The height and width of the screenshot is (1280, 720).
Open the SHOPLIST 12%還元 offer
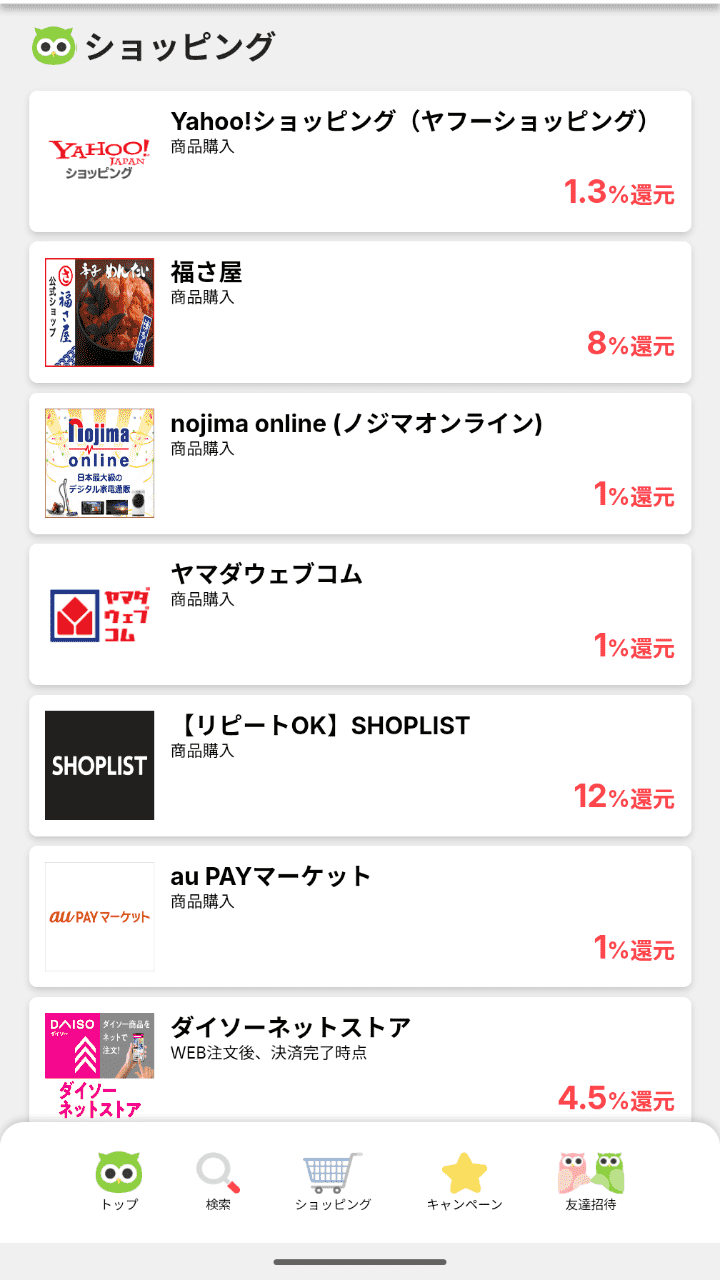click(360, 765)
